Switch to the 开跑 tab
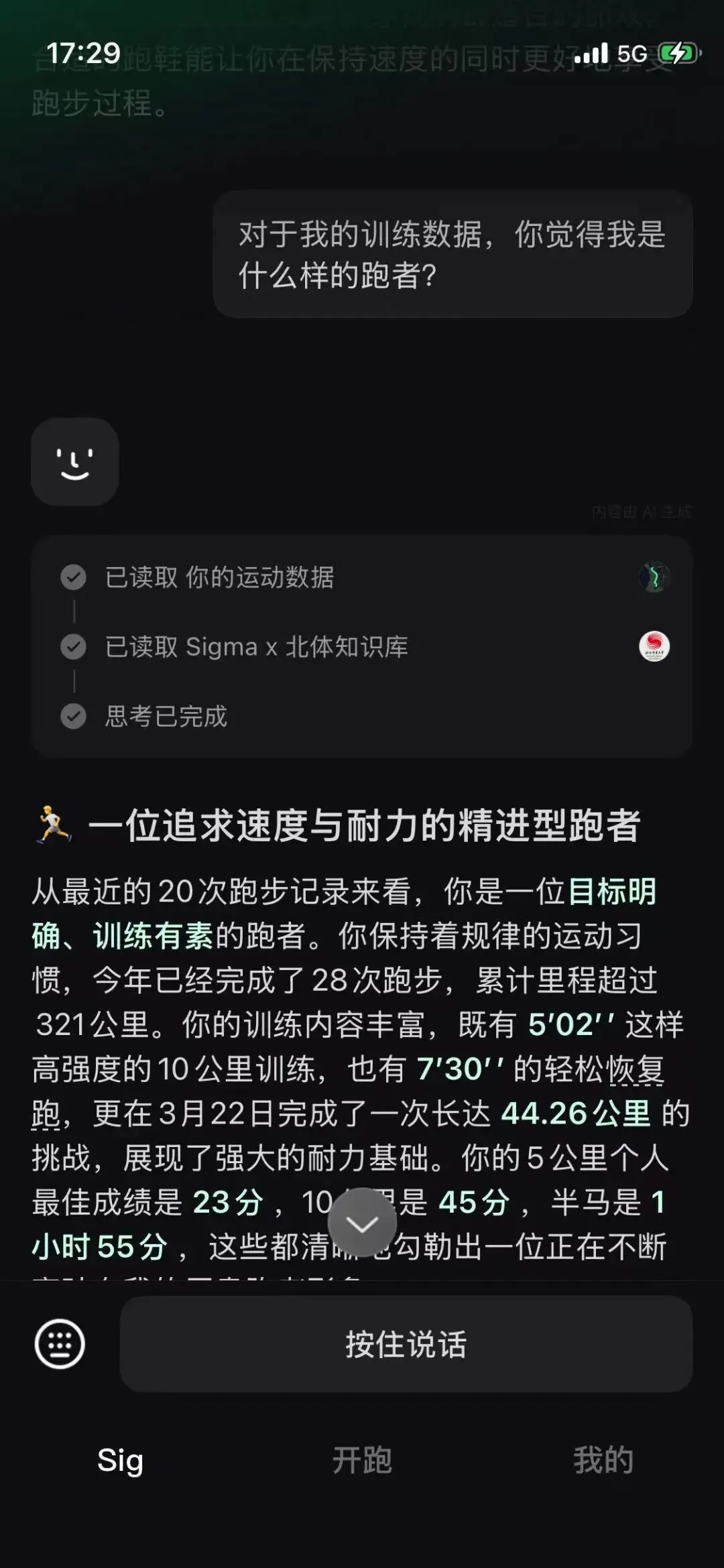Image resolution: width=724 pixels, height=1568 pixels. coord(362,1459)
